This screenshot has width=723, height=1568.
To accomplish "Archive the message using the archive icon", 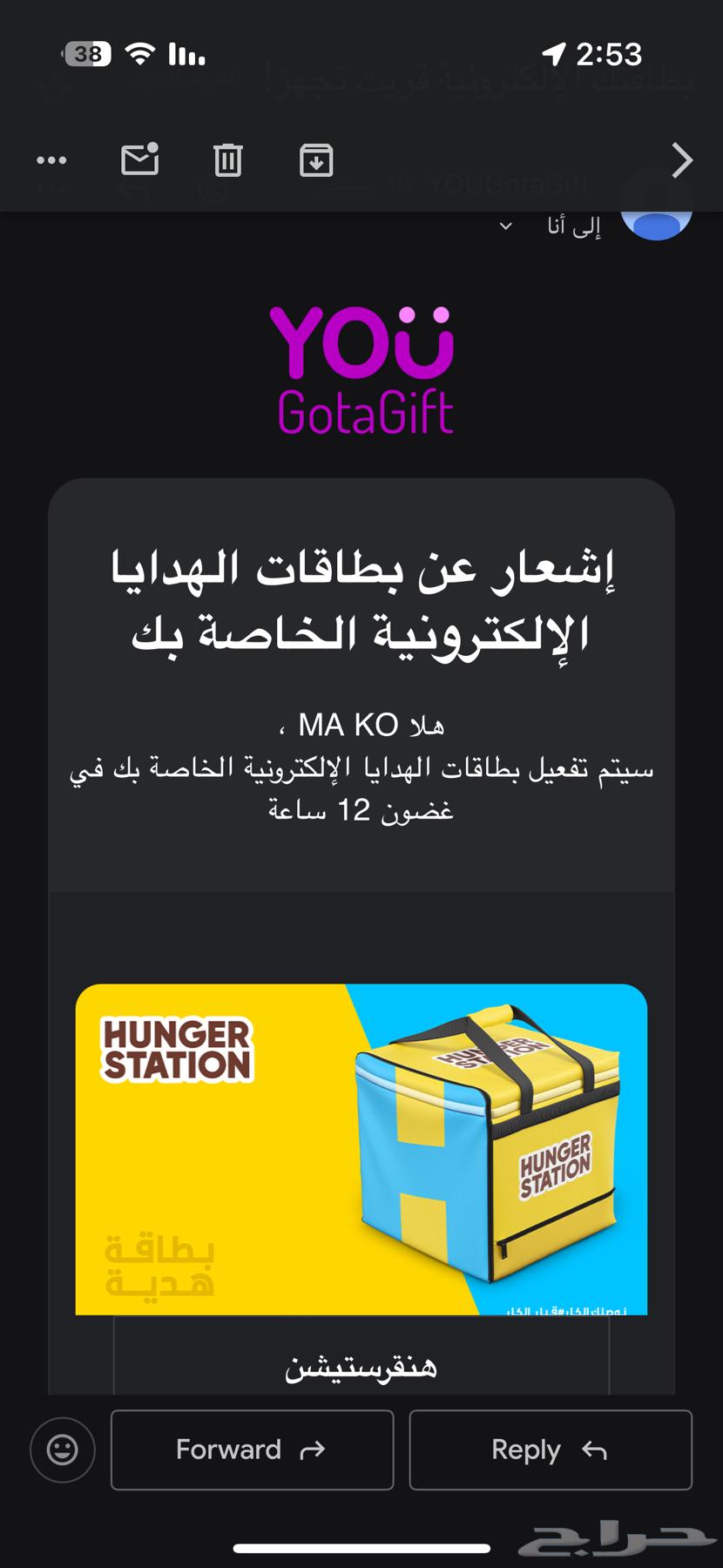I will [x=317, y=160].
